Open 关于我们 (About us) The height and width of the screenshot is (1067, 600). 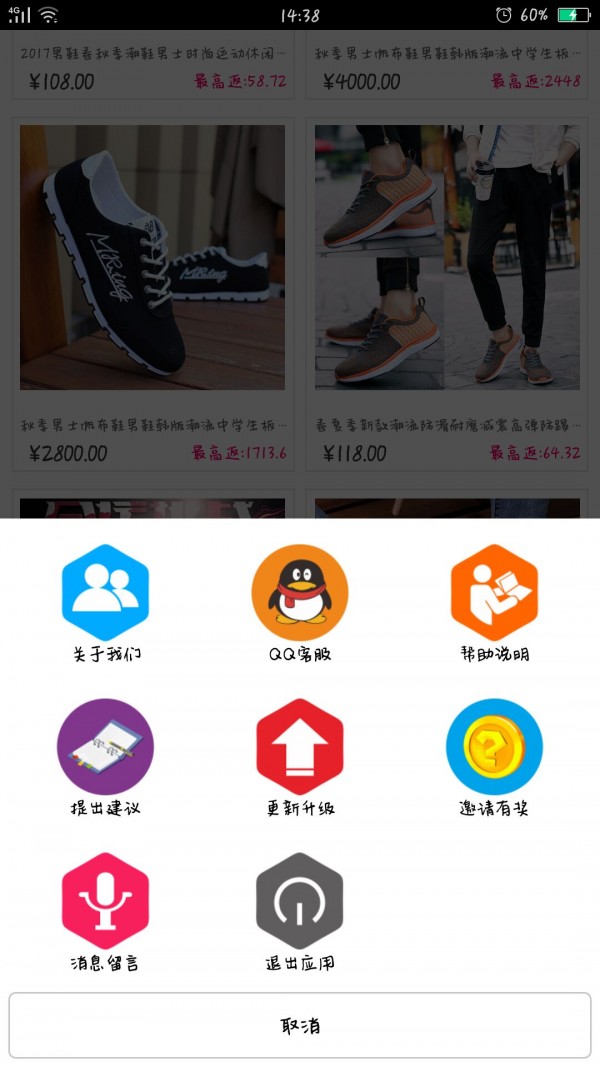[x=105, y=600]
